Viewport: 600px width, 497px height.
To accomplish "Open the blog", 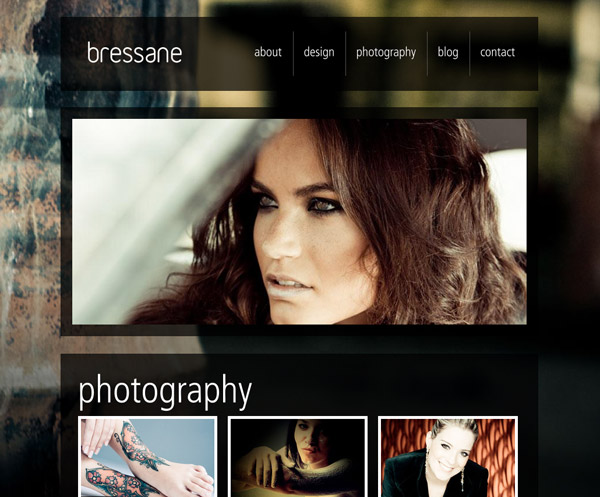I will pyautogui.click(x=448, y=52).
